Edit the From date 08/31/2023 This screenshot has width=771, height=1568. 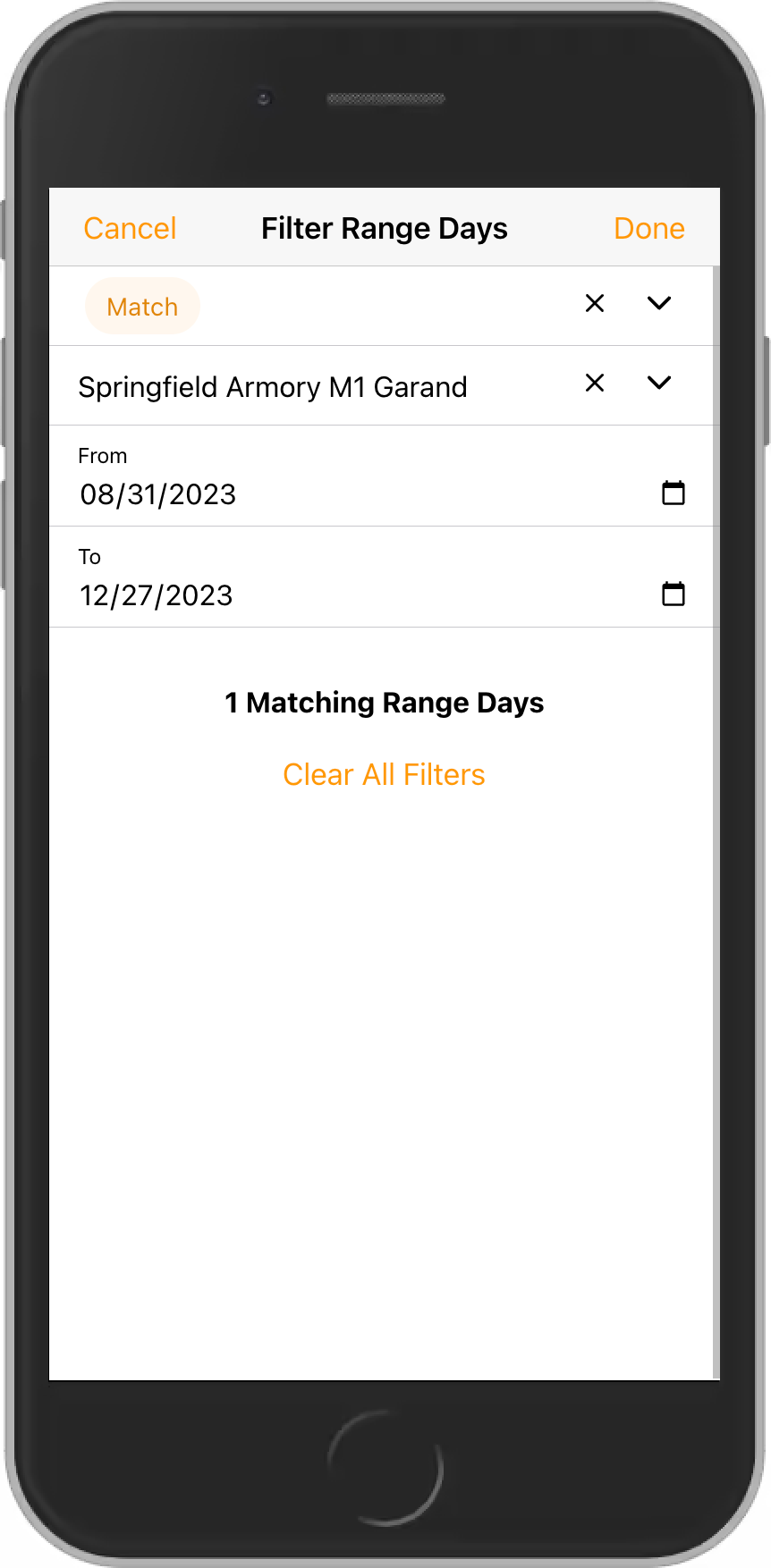click(158, 494)
